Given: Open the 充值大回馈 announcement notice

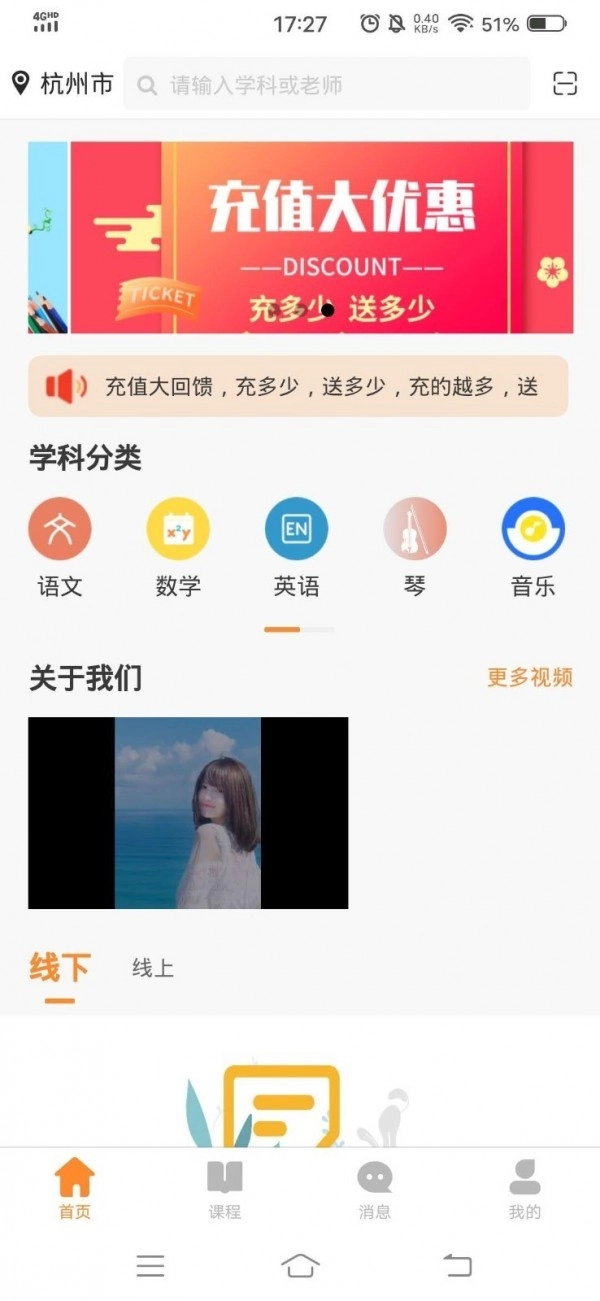Looking at the screenshot, I should (x=298, y=386).
